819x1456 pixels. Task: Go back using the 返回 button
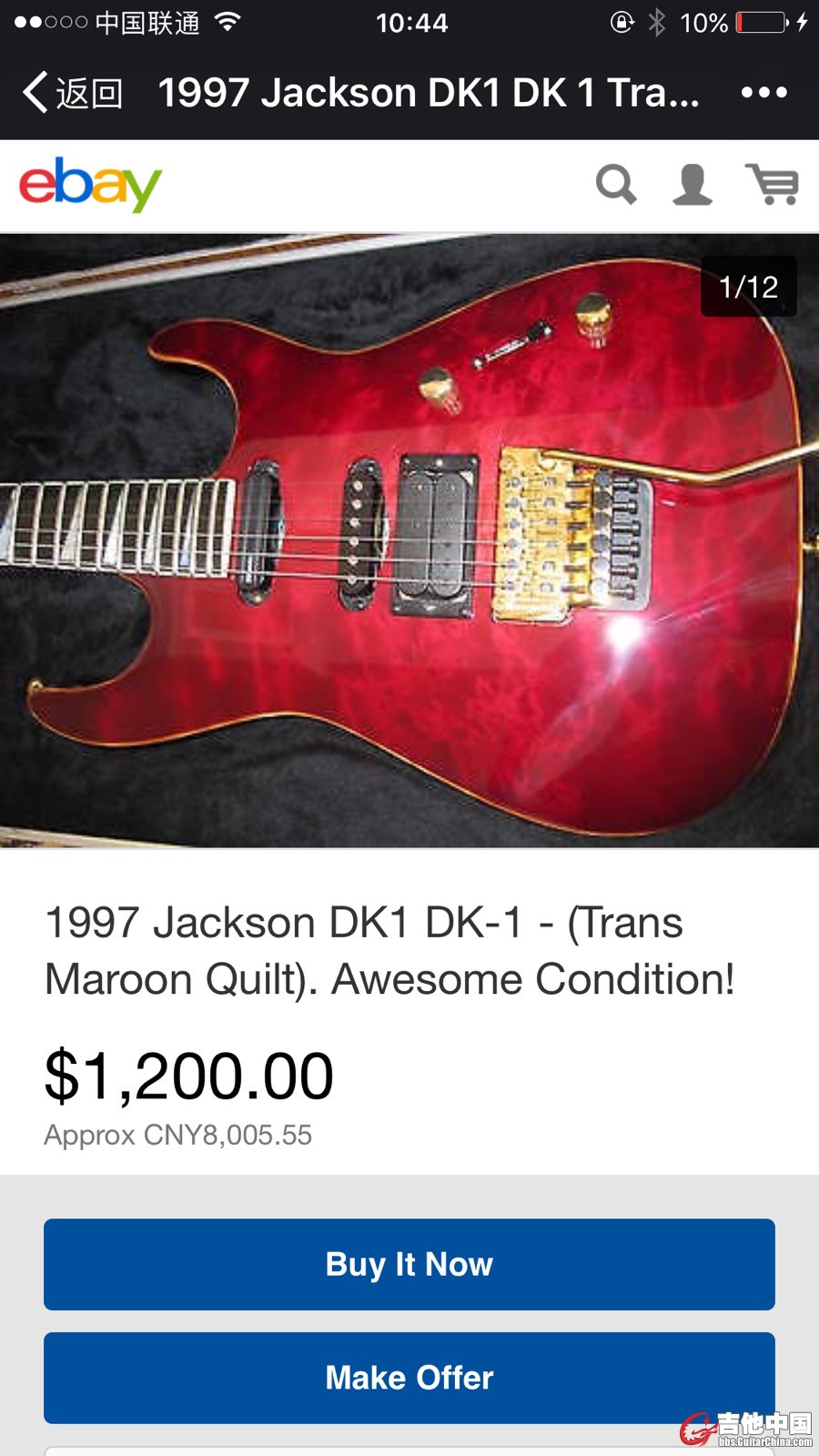73,93
